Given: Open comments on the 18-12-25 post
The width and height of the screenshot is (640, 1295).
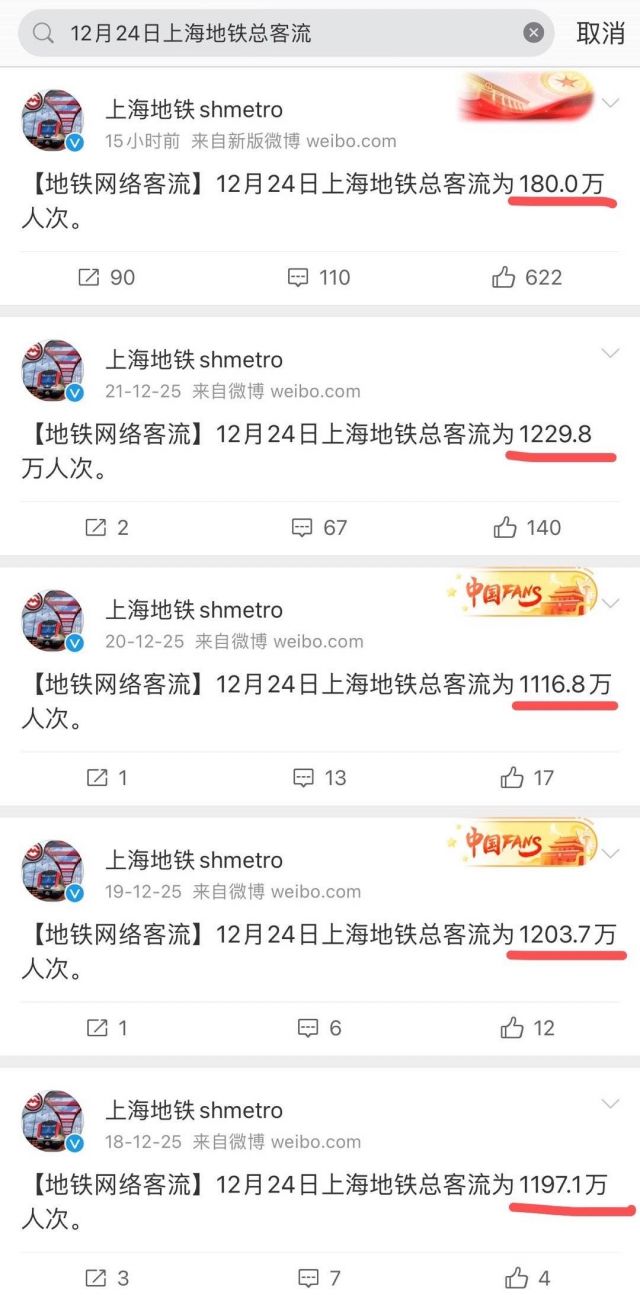Looking at the screenshot, I should (x=319, y=1277).
